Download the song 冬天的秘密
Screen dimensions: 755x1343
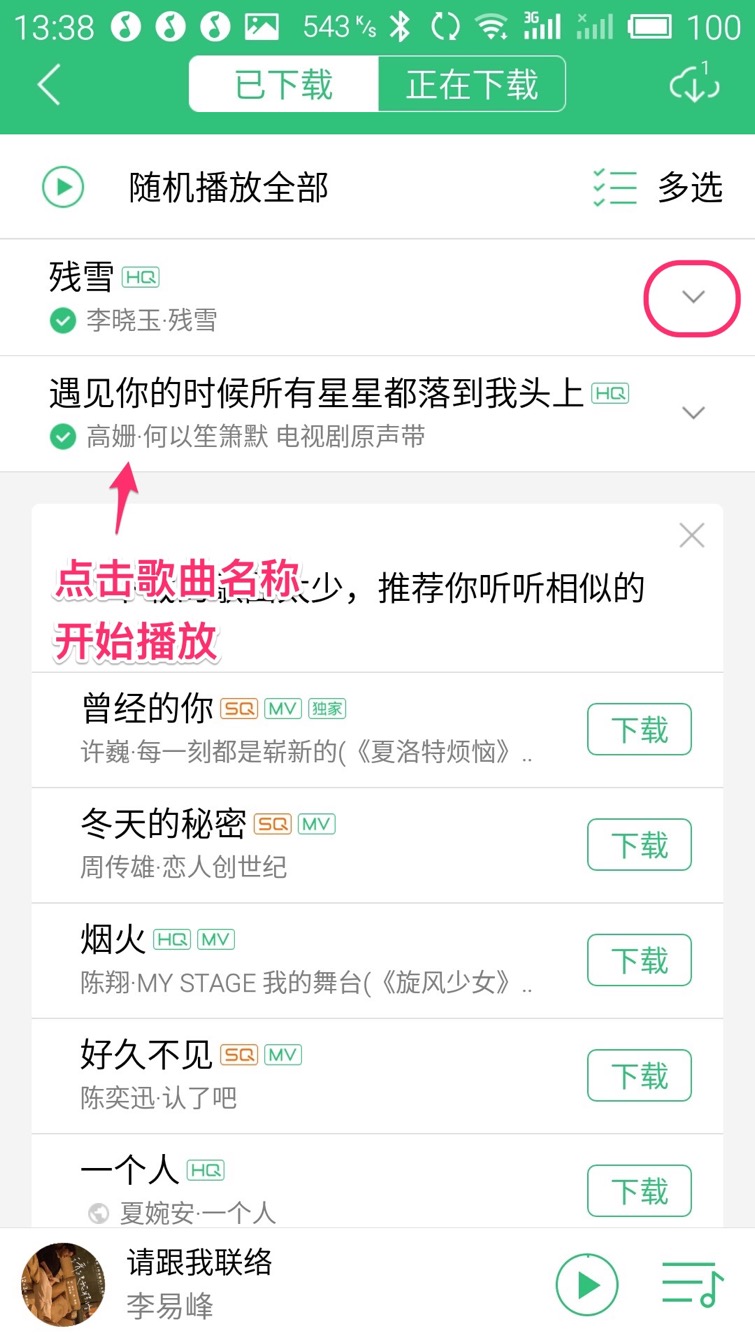(639, 845)
